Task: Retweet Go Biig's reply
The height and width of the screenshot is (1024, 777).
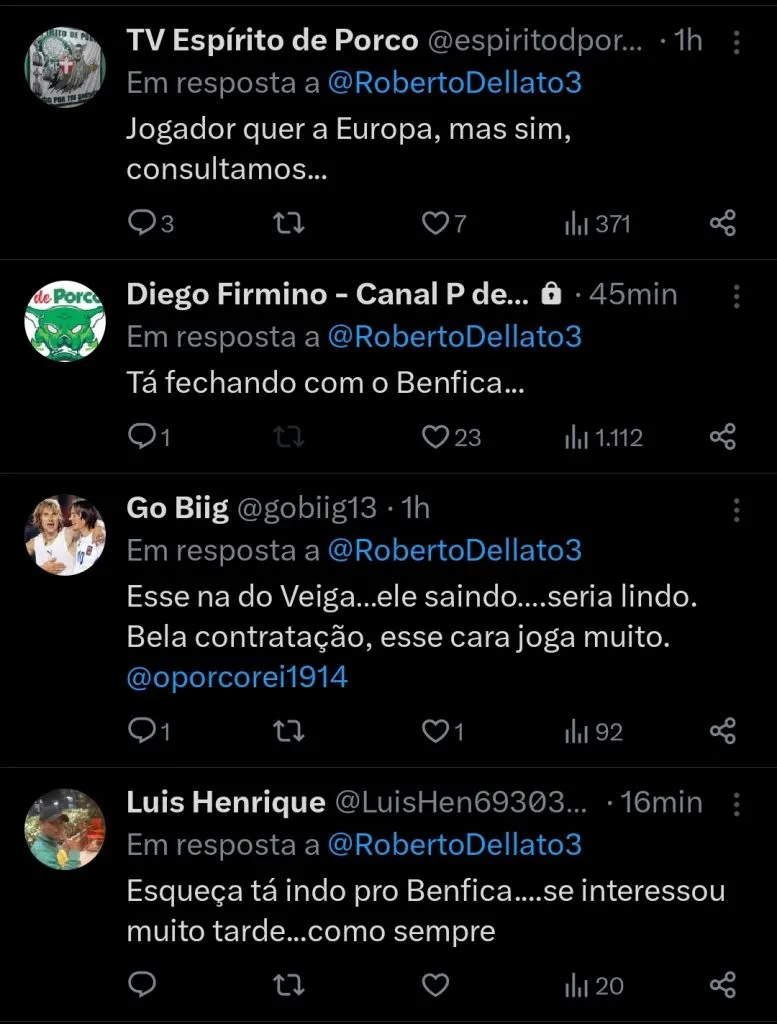Action: click(288, 731)
